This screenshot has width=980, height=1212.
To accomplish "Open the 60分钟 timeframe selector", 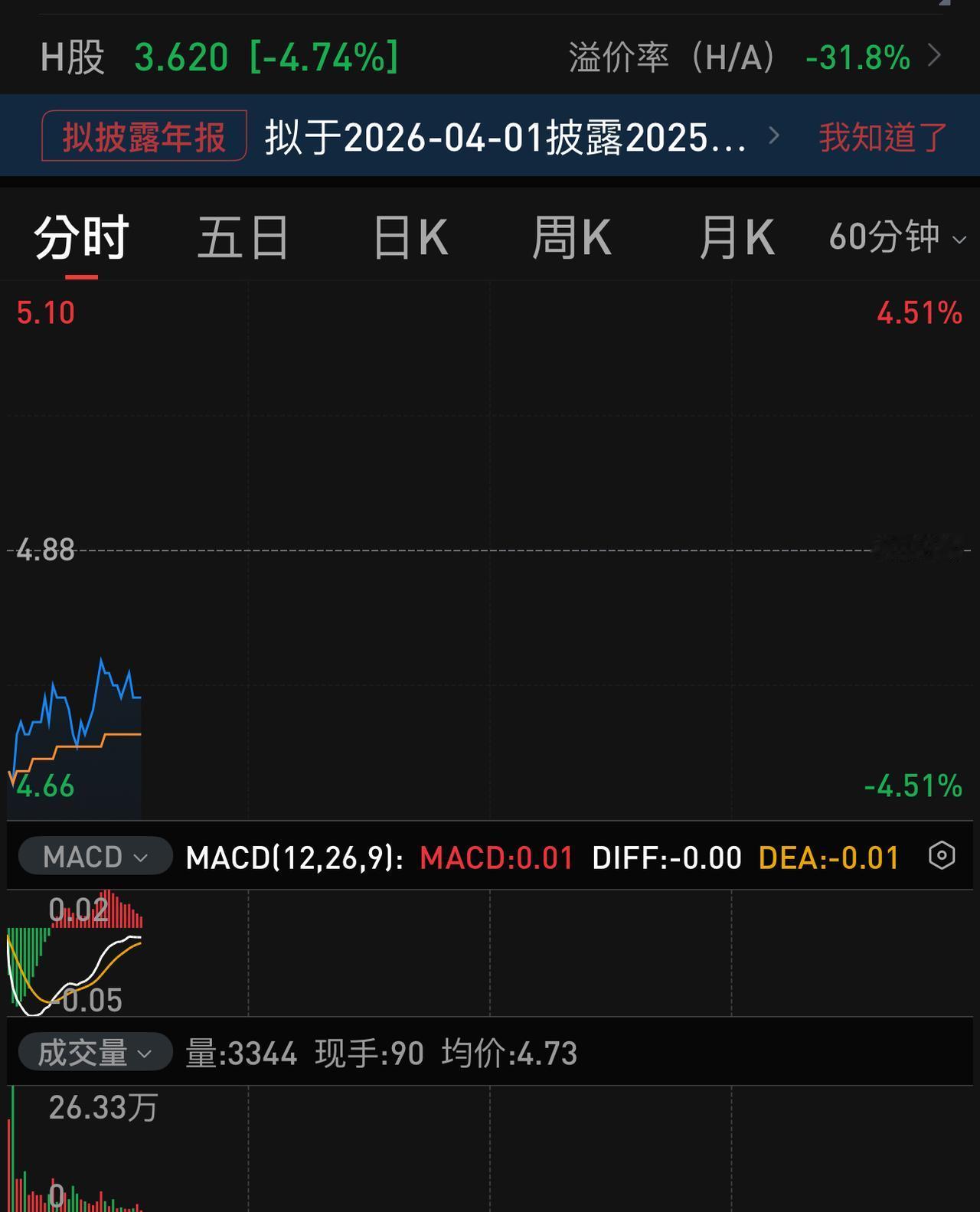I will [x=886, y=238].
